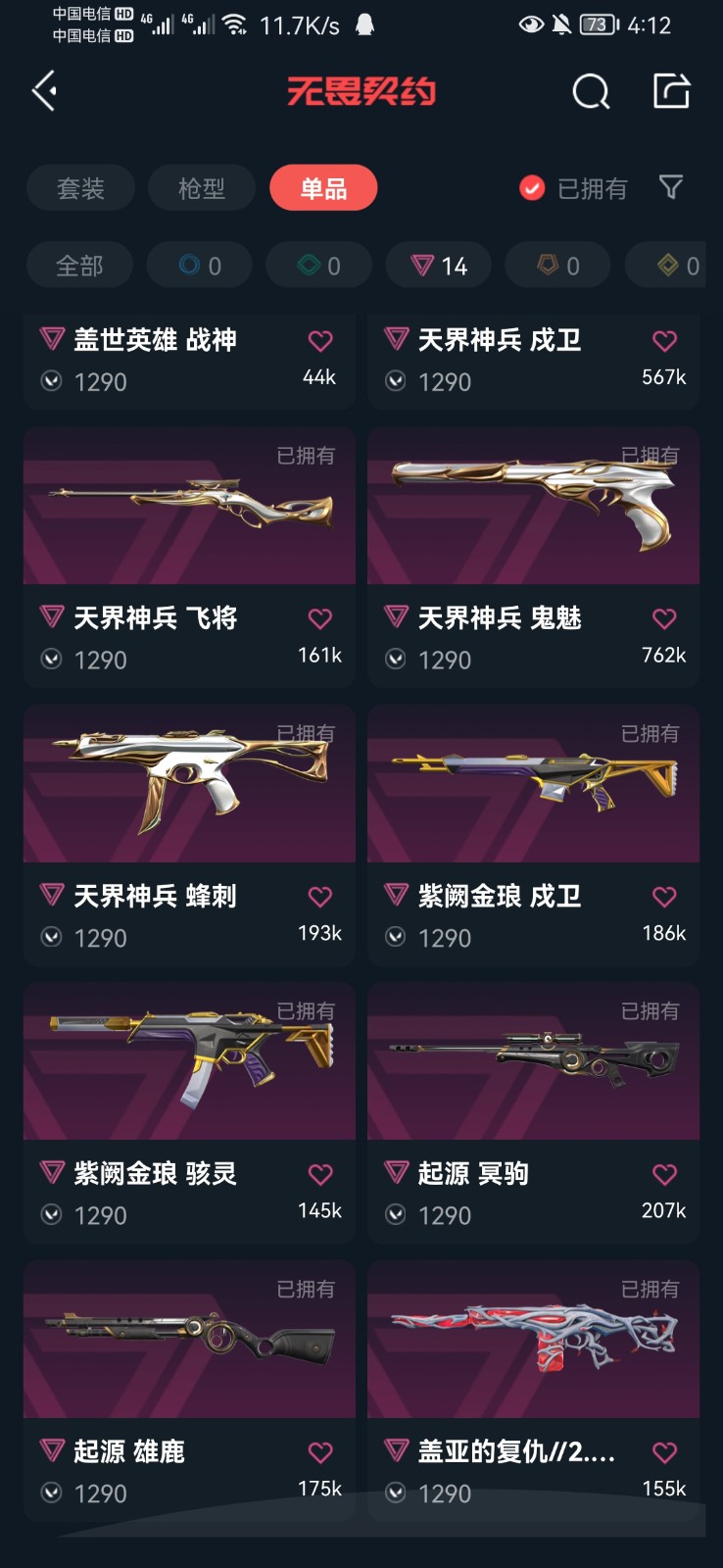Image resolution: width=723 pixels, height=1568 pixels.
Task: Go back using the top-left arrow
Action: [x=45, y=91]
